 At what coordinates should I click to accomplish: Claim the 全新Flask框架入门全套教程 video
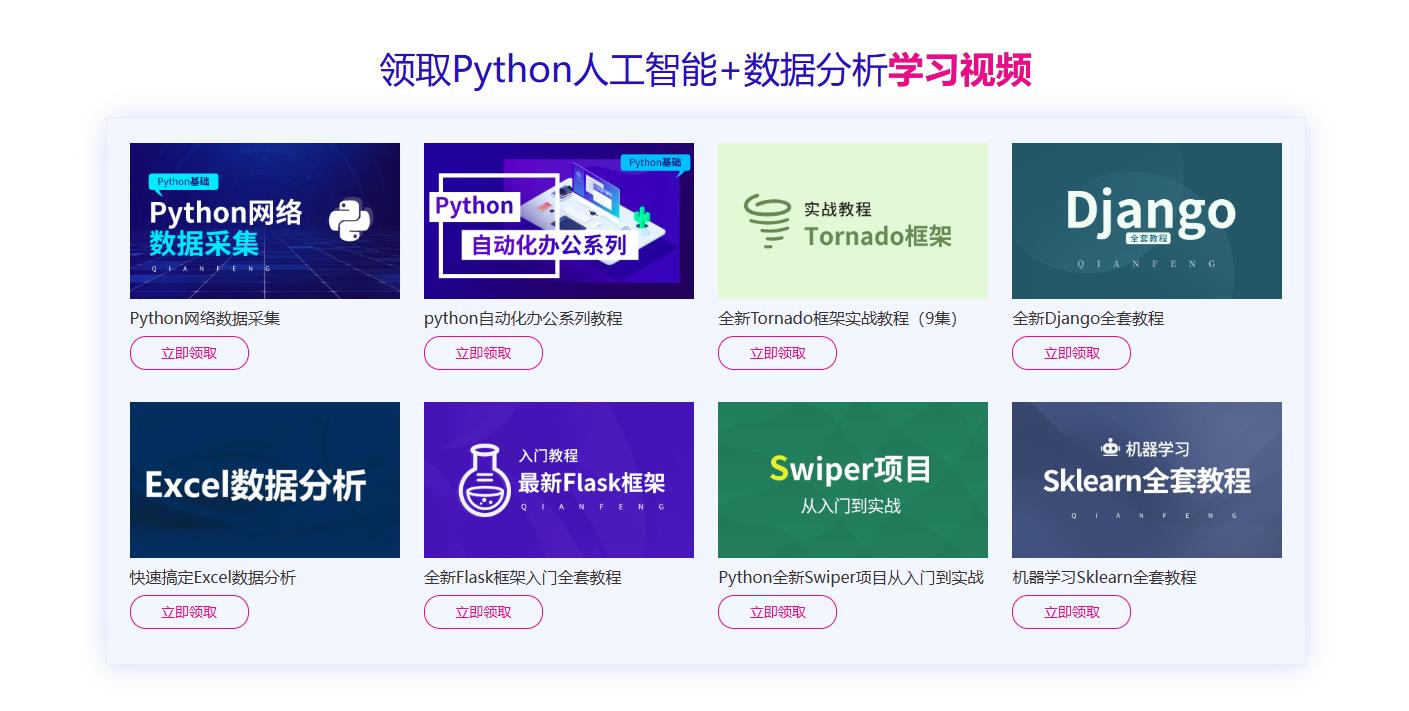483,612
